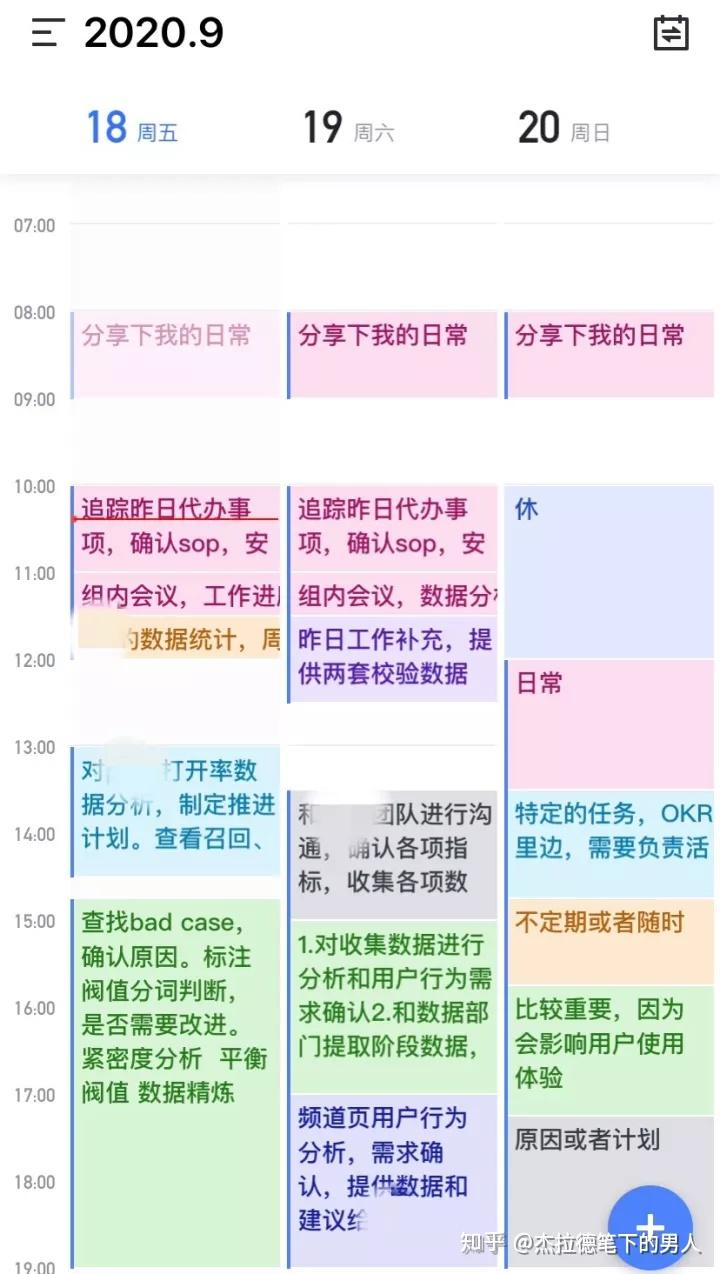Viewport: 720px width, 1274px height.
Task: Select Sunday the 20th column header
Action: click(564, 129)
